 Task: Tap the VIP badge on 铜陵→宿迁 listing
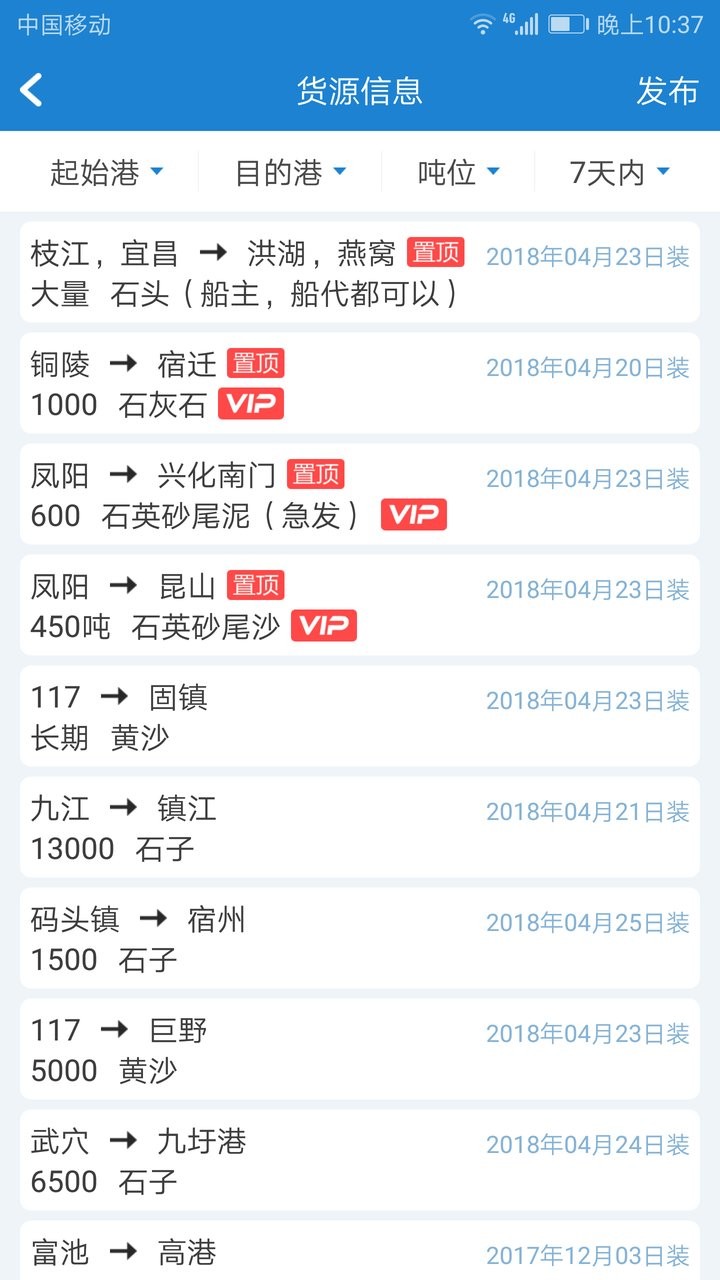coord(250,404)
